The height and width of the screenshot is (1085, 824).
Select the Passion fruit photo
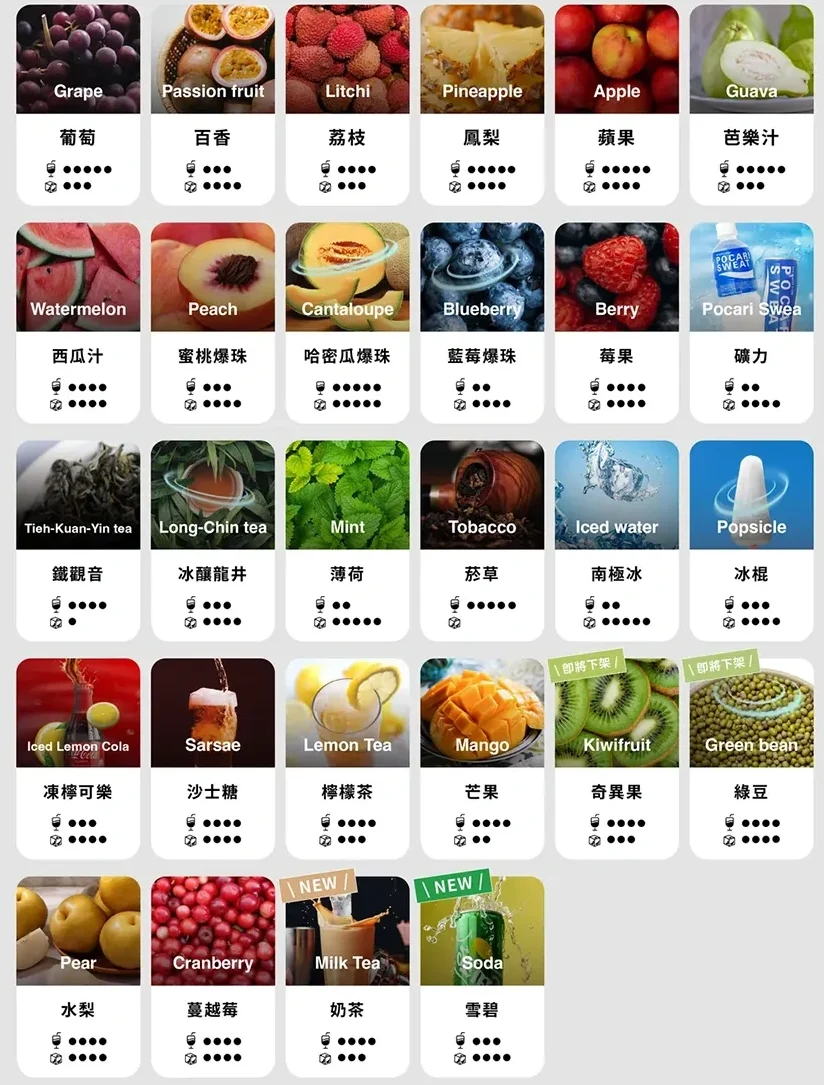click(212, 60)
